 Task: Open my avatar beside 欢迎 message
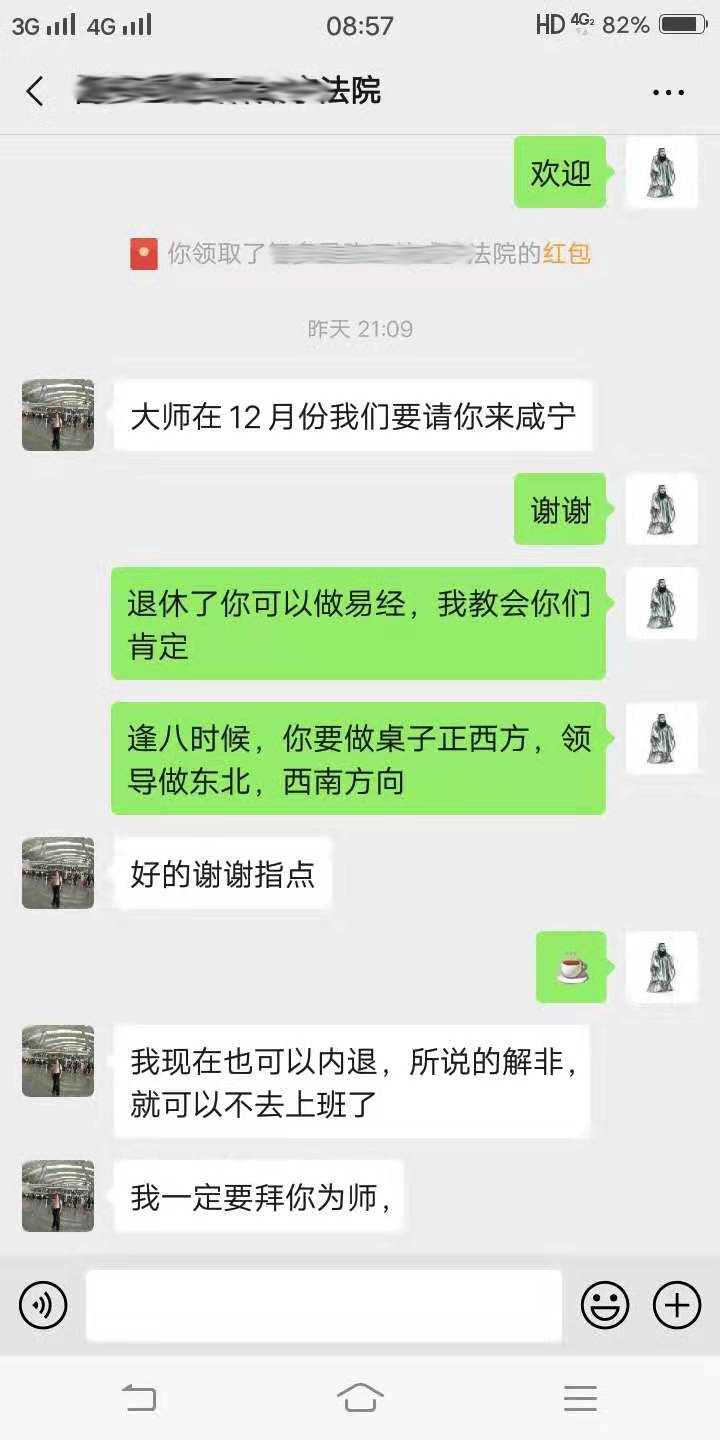(661, 173)
